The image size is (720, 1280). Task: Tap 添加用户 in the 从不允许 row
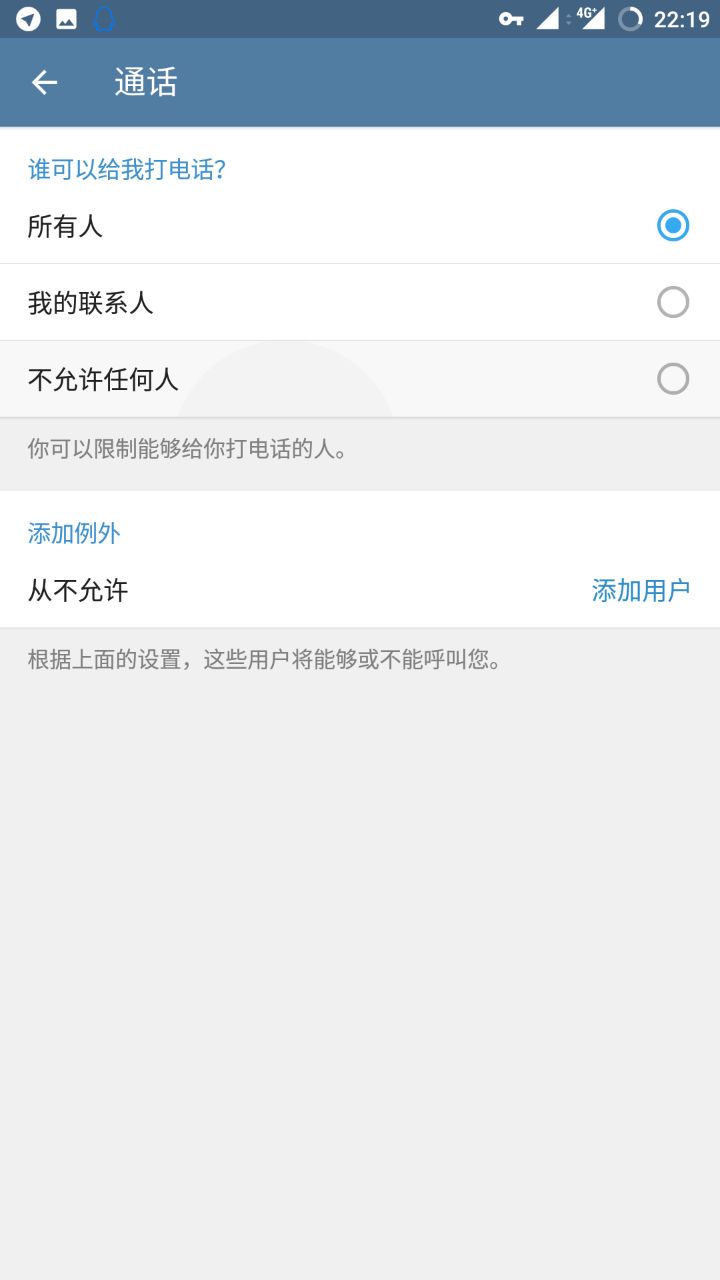point(640,590)
